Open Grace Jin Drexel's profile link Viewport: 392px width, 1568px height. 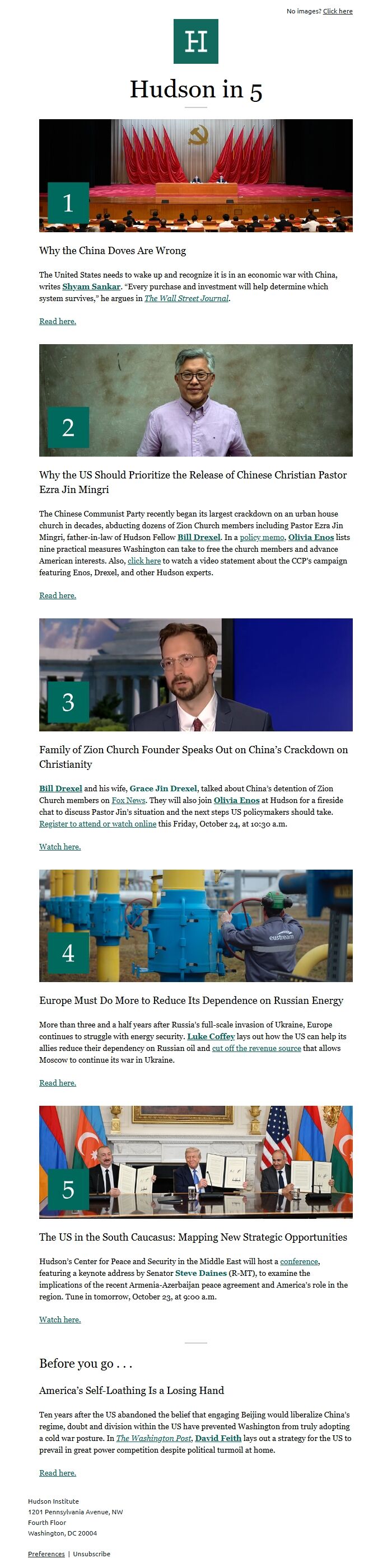coord(163,788)
